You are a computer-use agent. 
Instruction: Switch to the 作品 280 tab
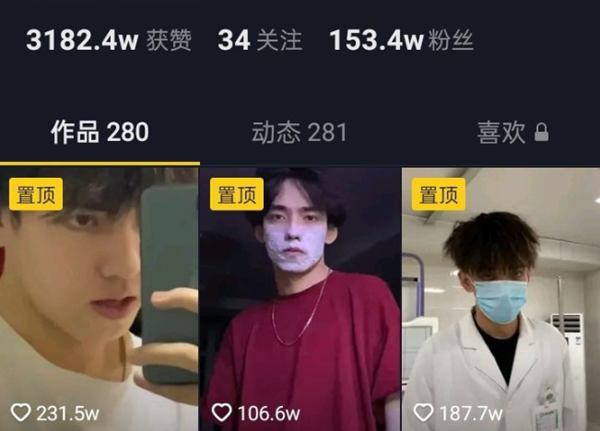point(99,132)
